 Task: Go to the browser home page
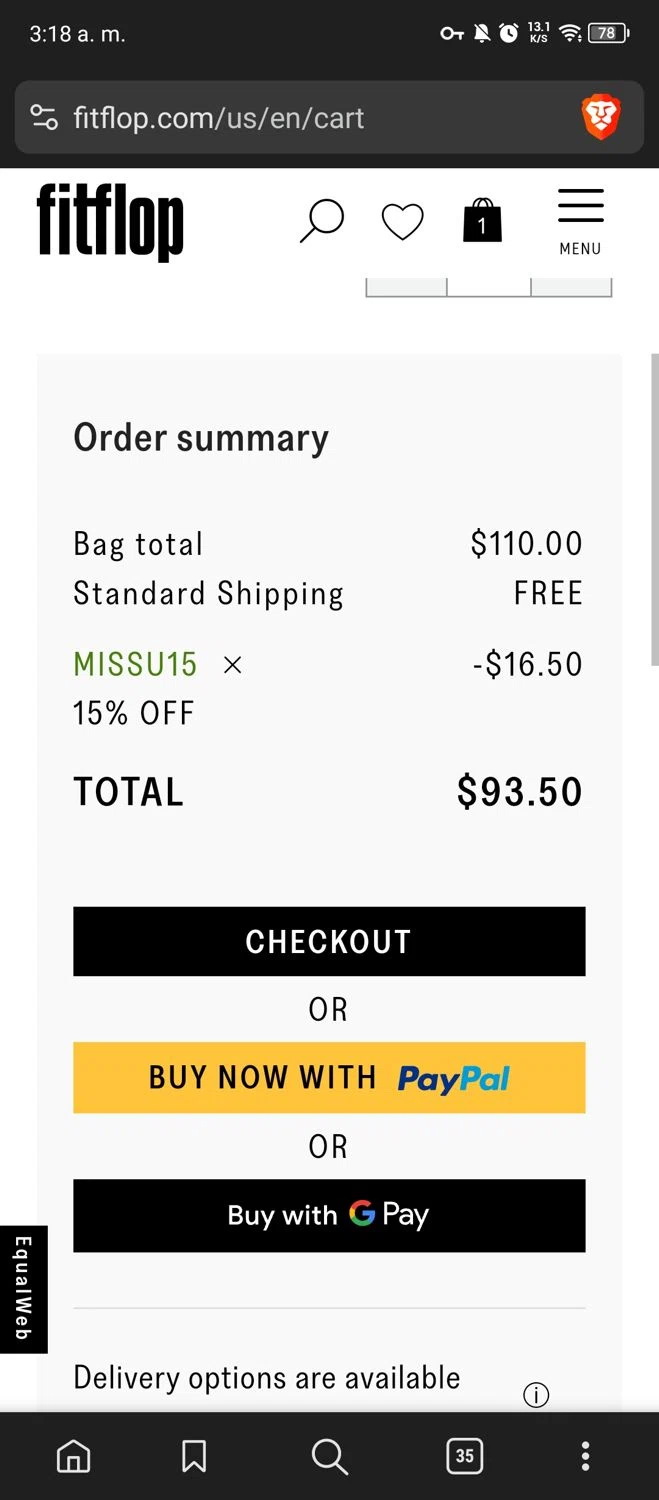point(73,1456)
